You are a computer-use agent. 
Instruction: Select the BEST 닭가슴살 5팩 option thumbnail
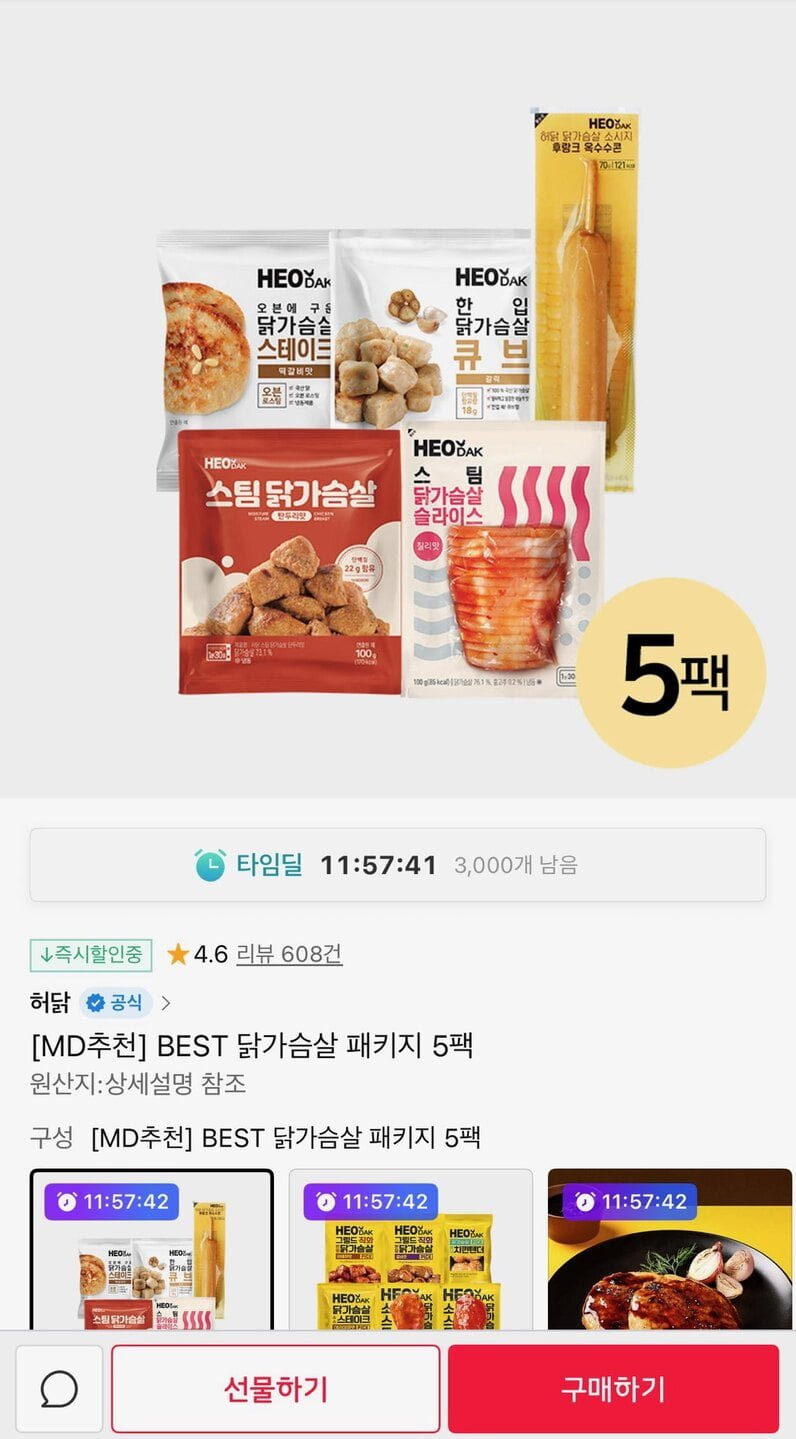click(152, 1250)
